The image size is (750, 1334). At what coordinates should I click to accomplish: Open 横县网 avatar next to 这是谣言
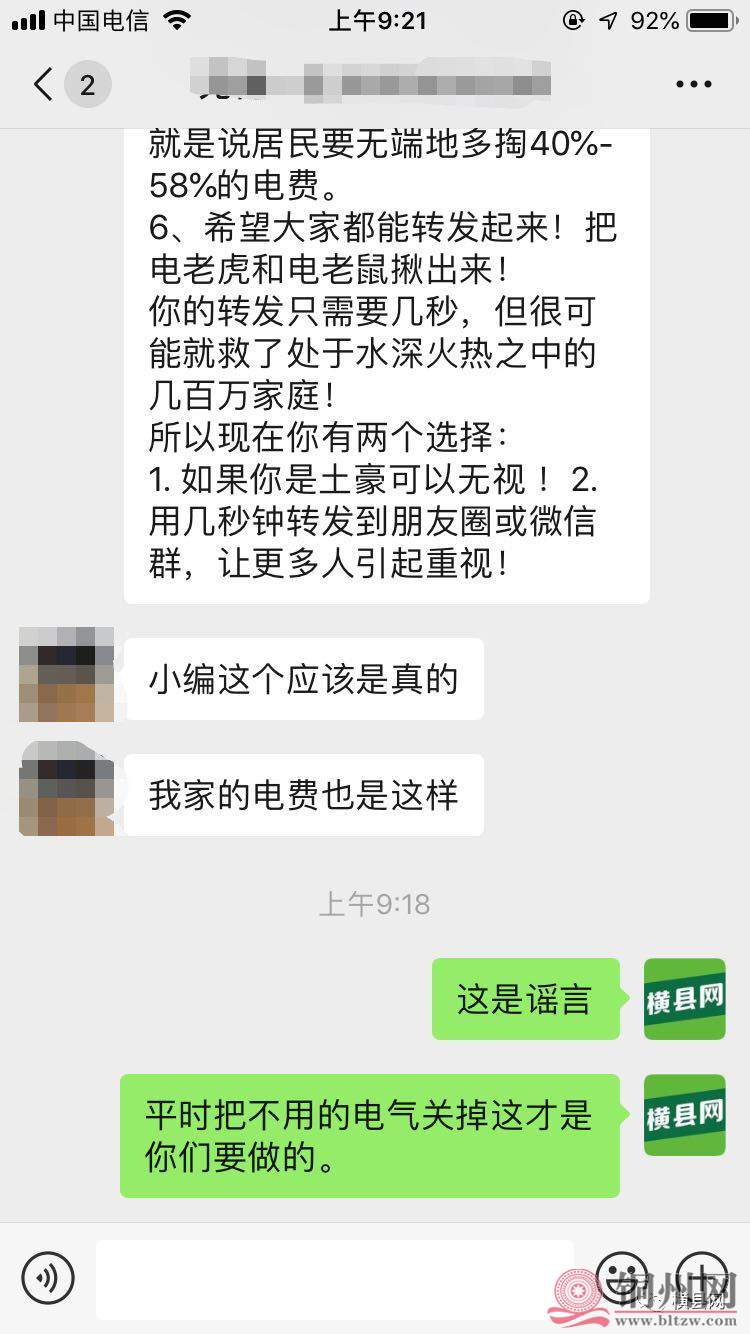click(684, 999)
